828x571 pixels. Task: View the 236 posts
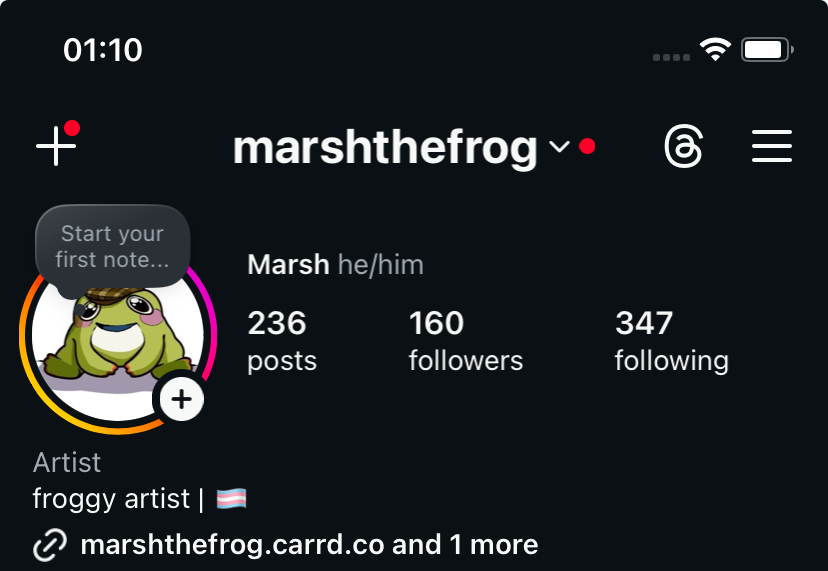(x=281, y=340)
